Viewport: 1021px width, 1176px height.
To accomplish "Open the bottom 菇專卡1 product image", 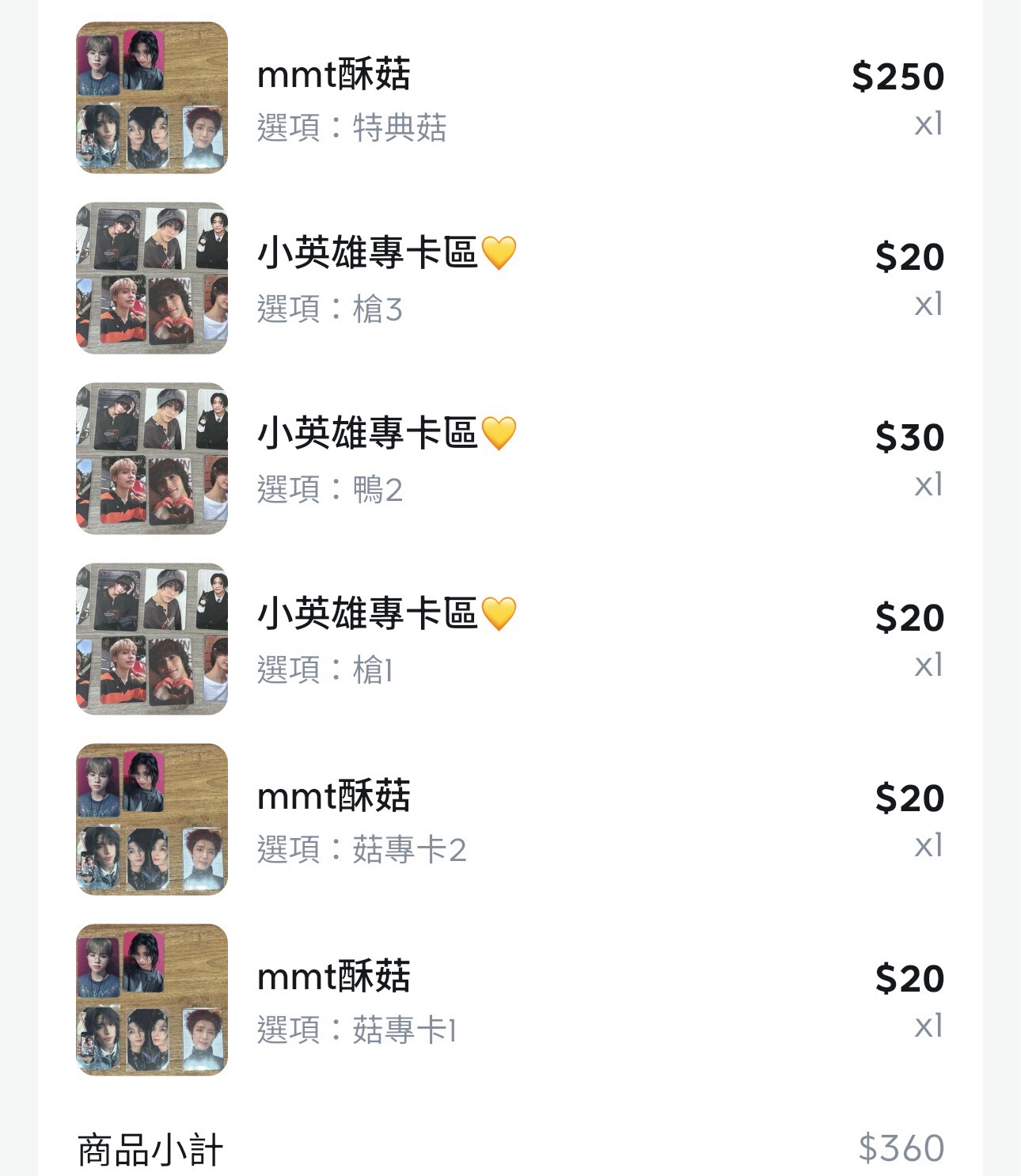I will (150, 1000).
